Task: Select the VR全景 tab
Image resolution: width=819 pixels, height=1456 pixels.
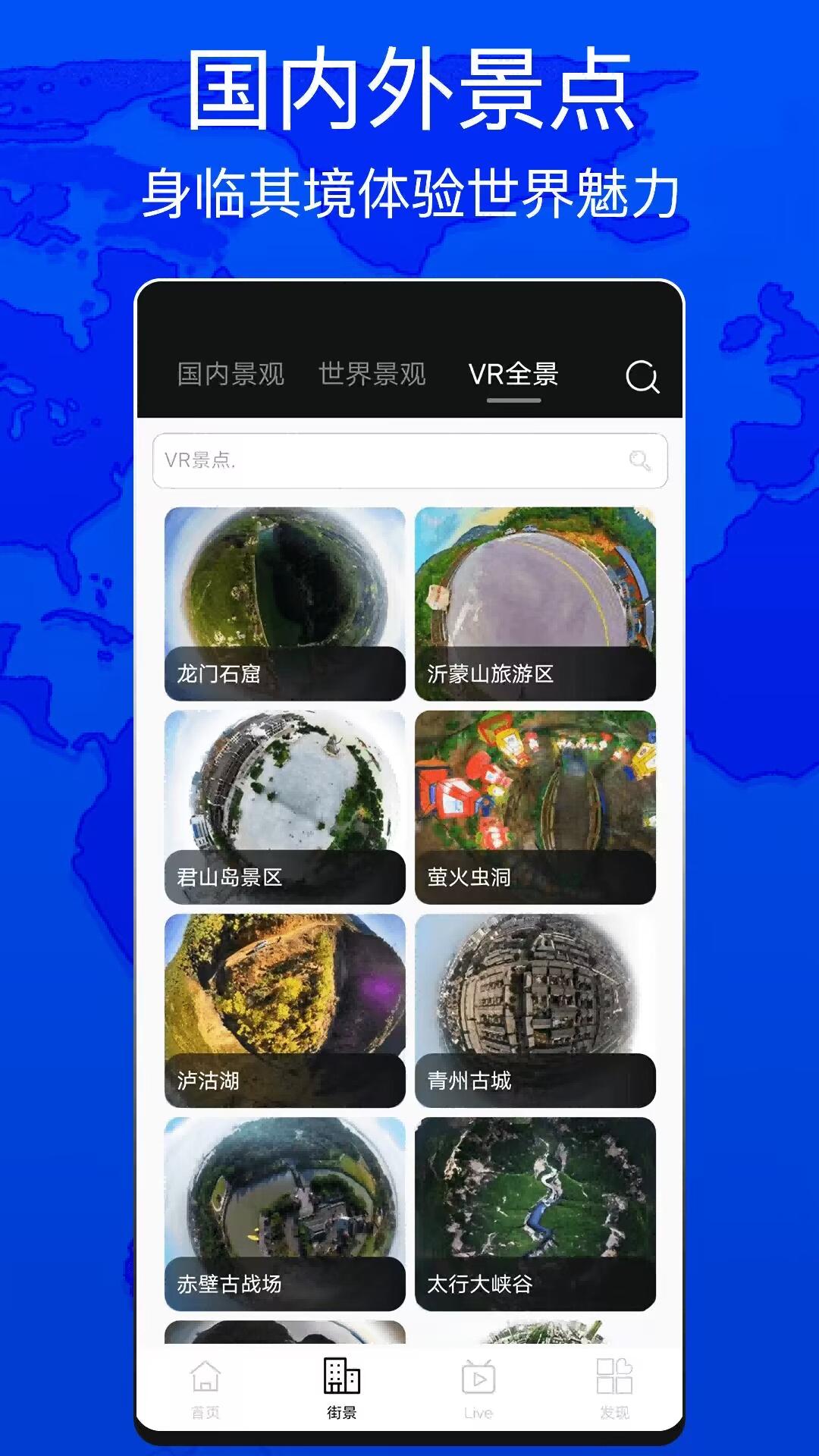Action: pos(513,372)
